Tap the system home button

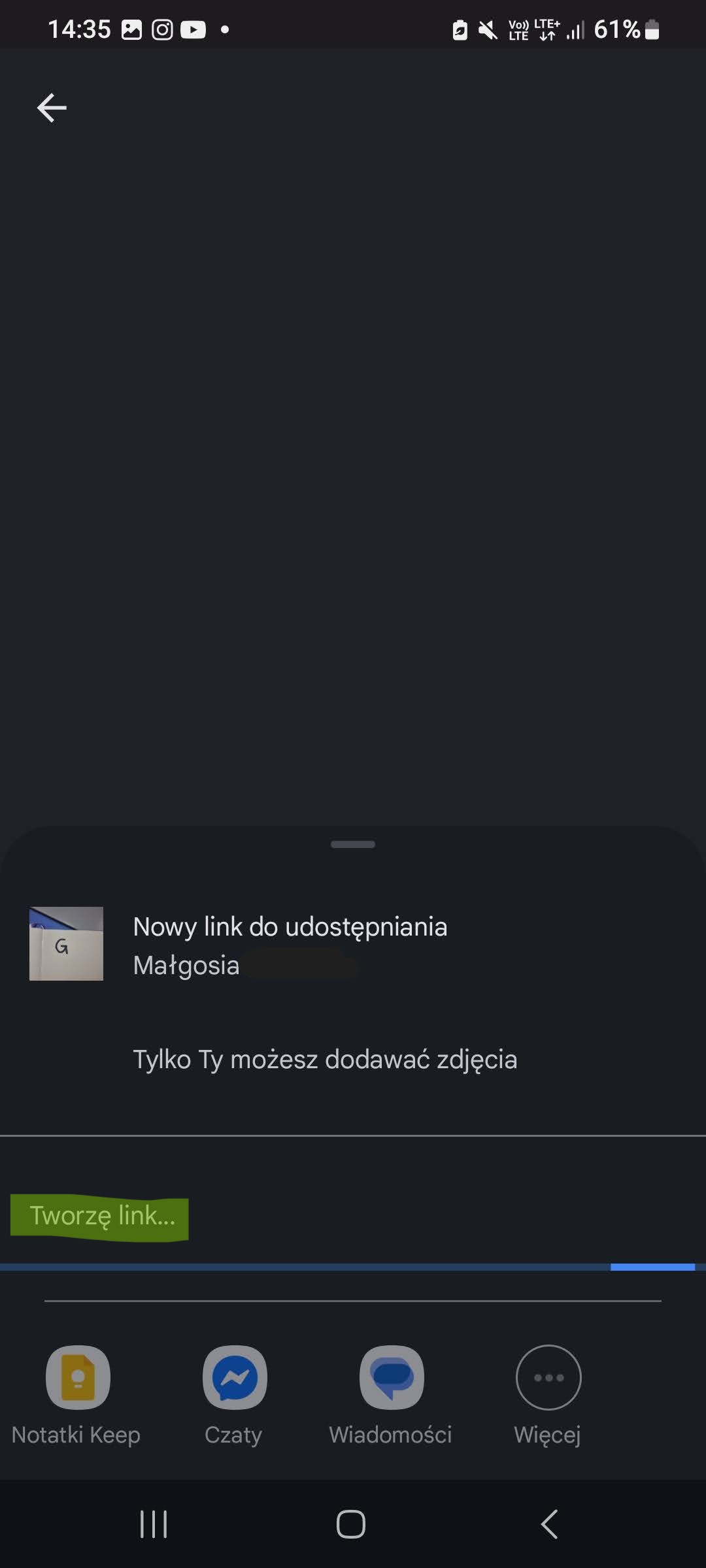[351, 1524]
